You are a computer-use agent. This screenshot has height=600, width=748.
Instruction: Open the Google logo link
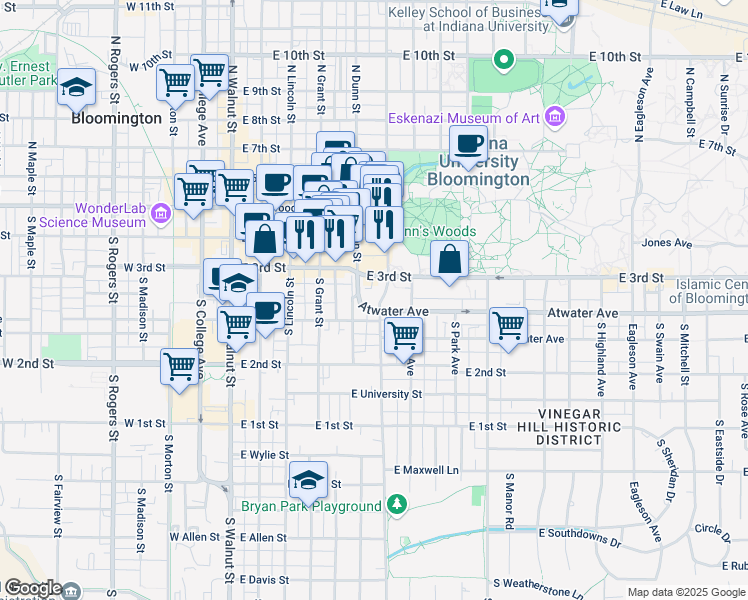(32, 588)
